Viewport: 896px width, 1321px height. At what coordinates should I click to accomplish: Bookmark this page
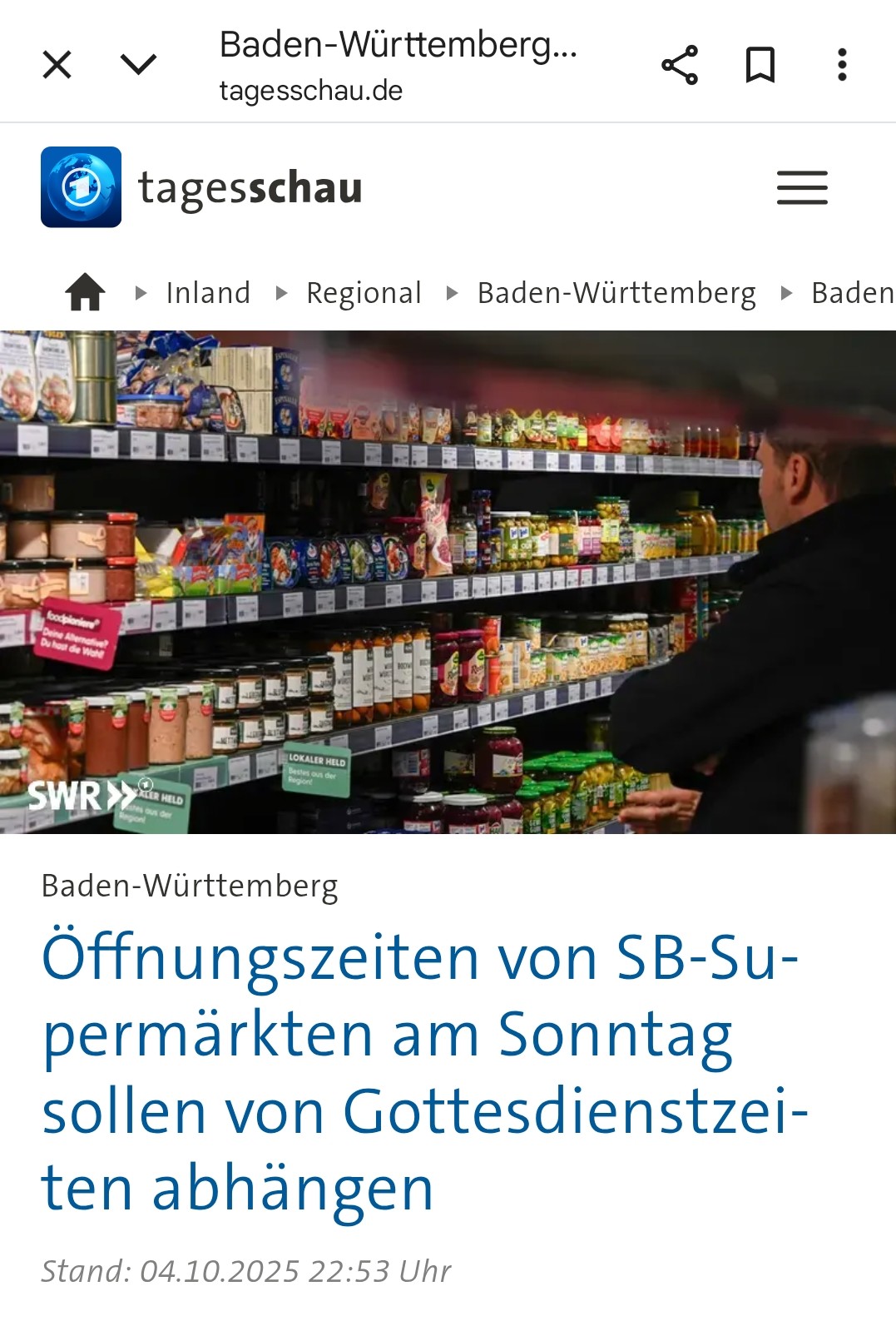(760, 65)
